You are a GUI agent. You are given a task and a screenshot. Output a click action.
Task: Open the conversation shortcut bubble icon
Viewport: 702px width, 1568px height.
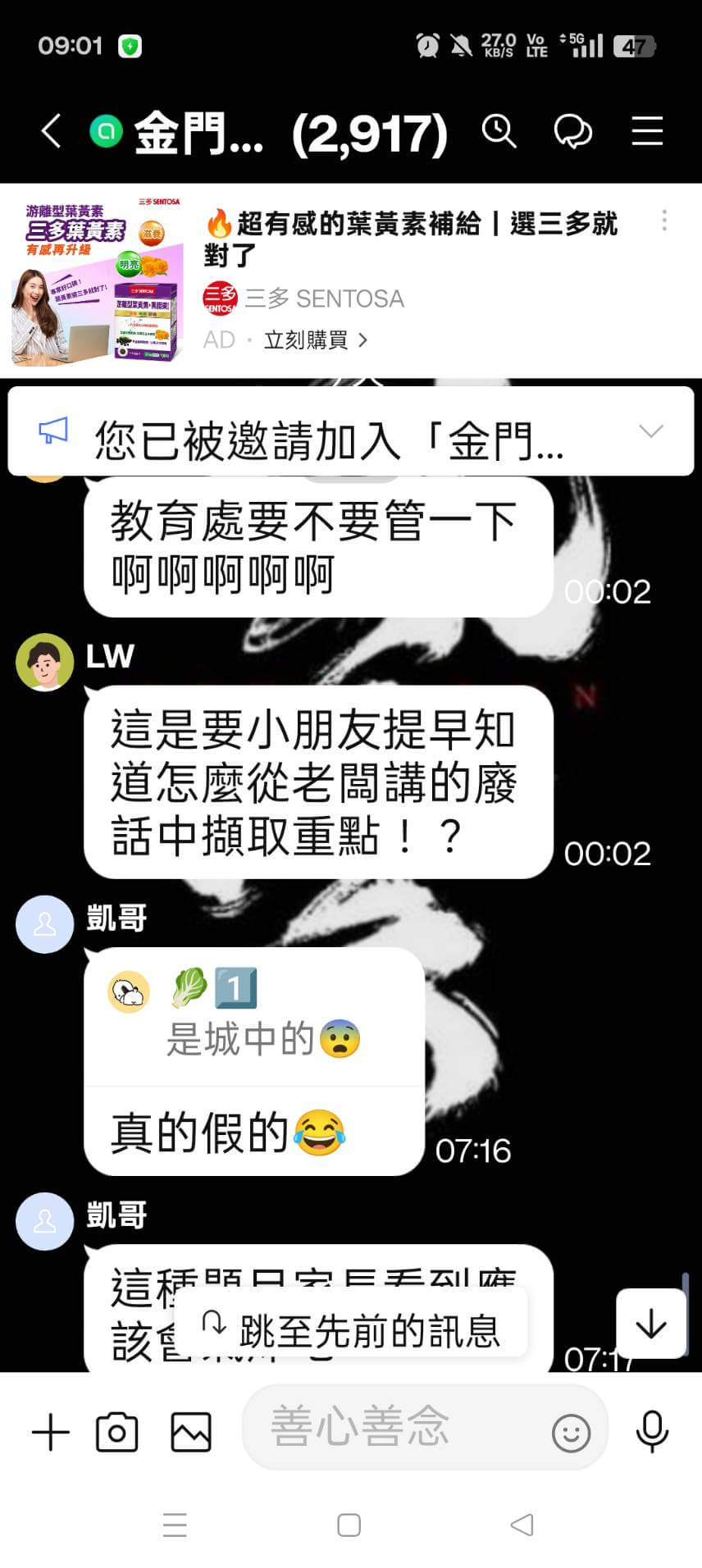coord(574,131)
